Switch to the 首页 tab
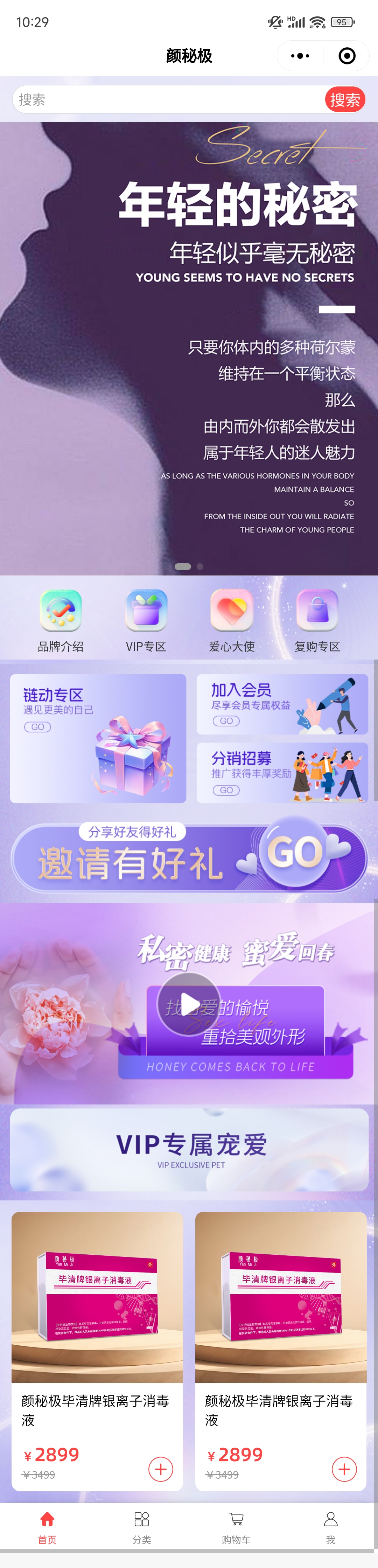The height and width of the screenshot is (1568, 378). click(48, 1528)
